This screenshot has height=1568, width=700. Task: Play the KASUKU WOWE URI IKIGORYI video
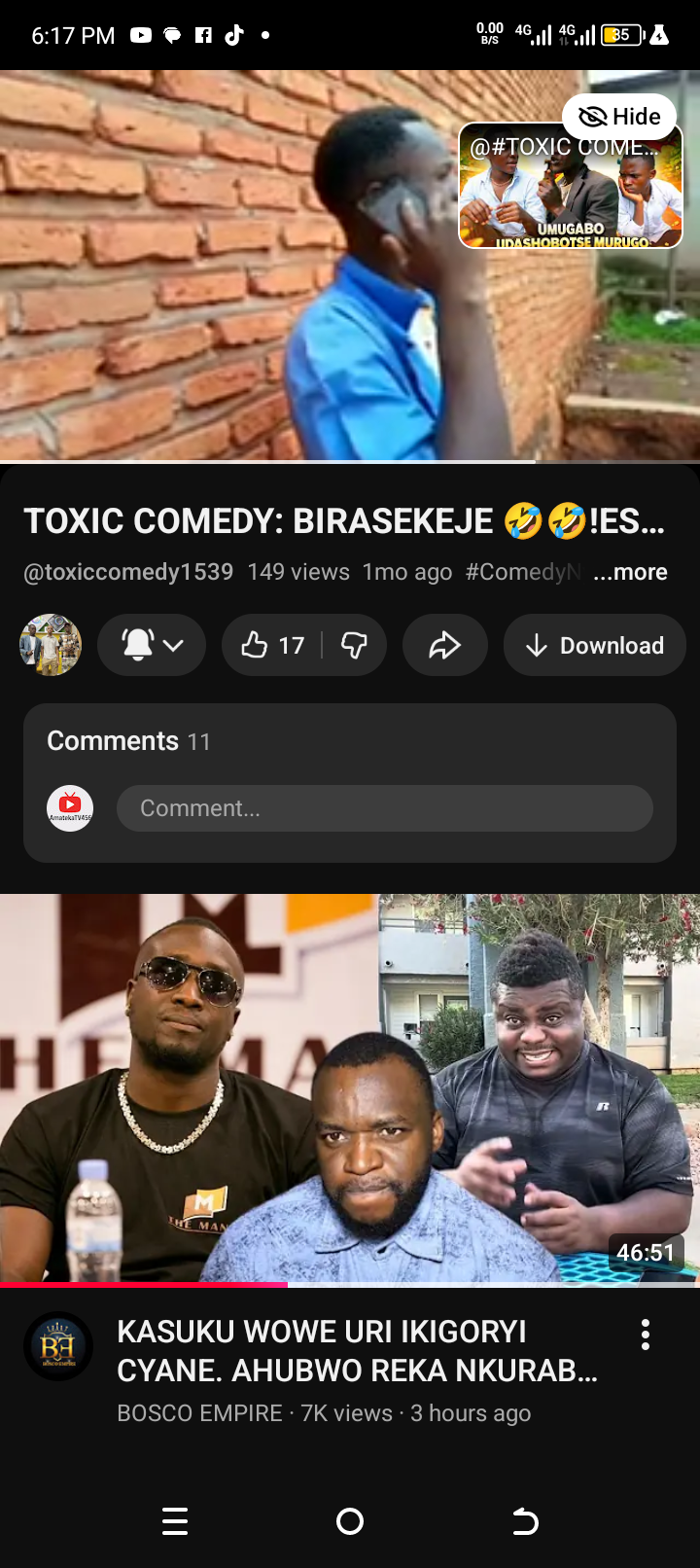click(x=350, y=1087)
